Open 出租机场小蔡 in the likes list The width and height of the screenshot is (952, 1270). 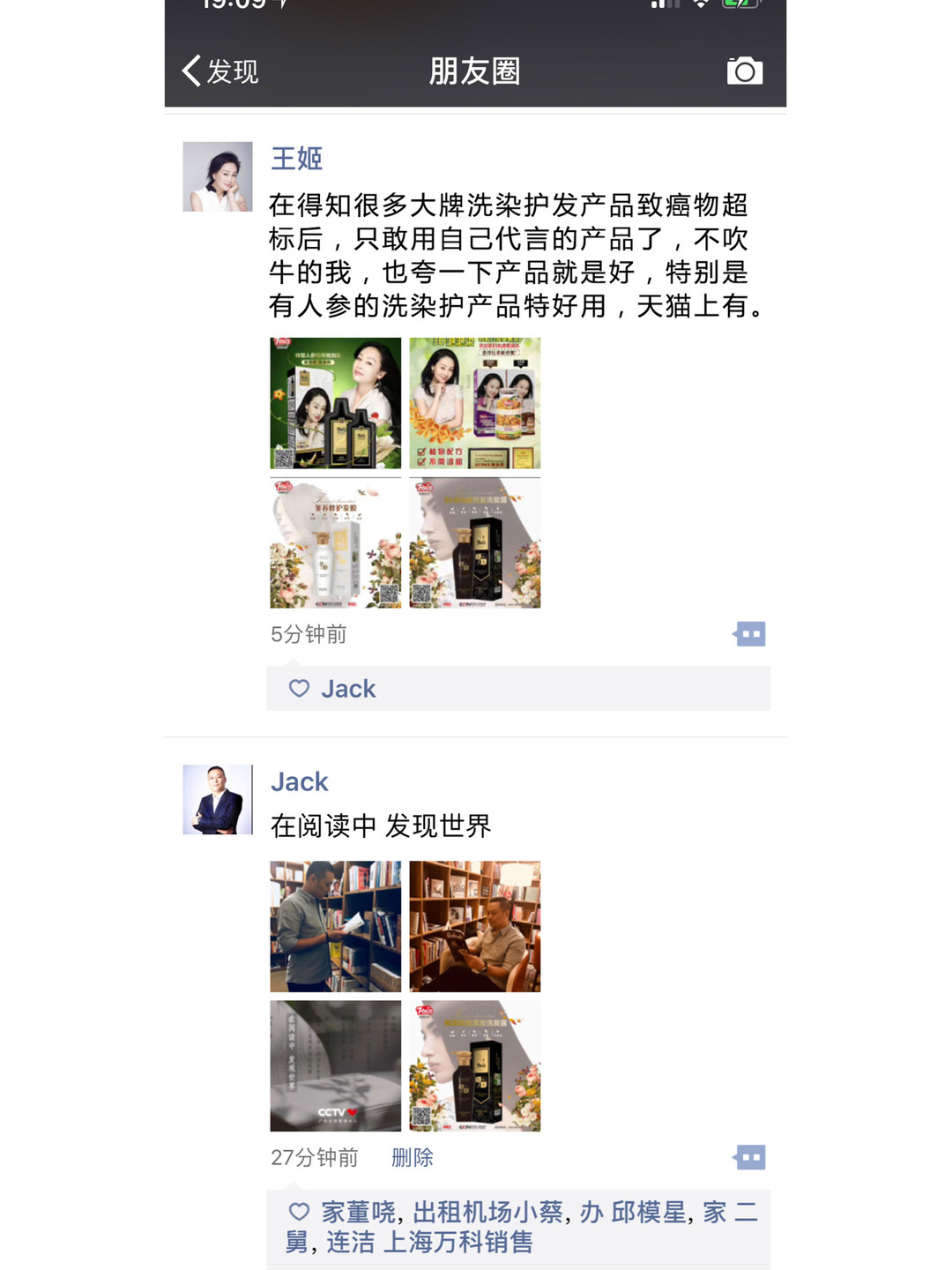(x=487, y=1213)
